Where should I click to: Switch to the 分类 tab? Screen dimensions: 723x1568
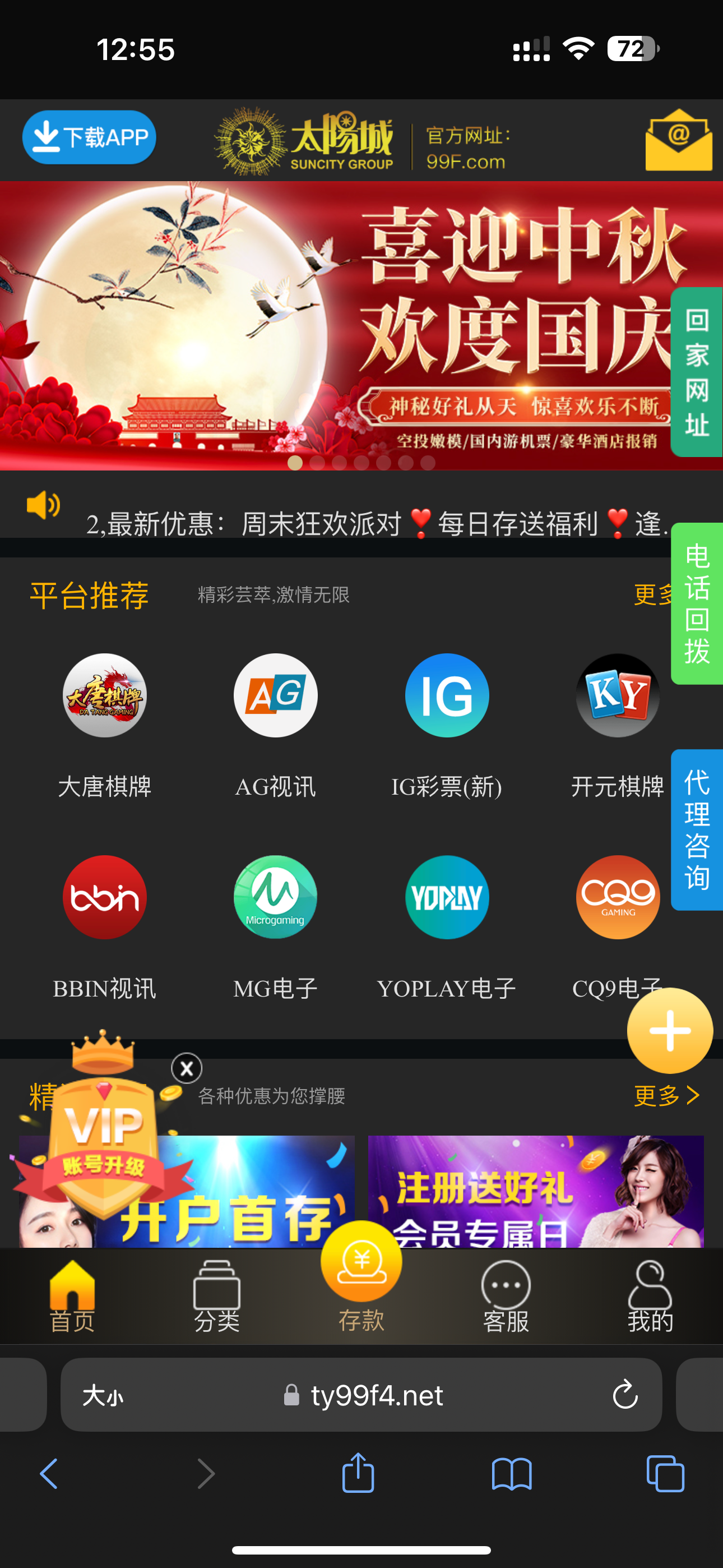[x=217, y=1295]
